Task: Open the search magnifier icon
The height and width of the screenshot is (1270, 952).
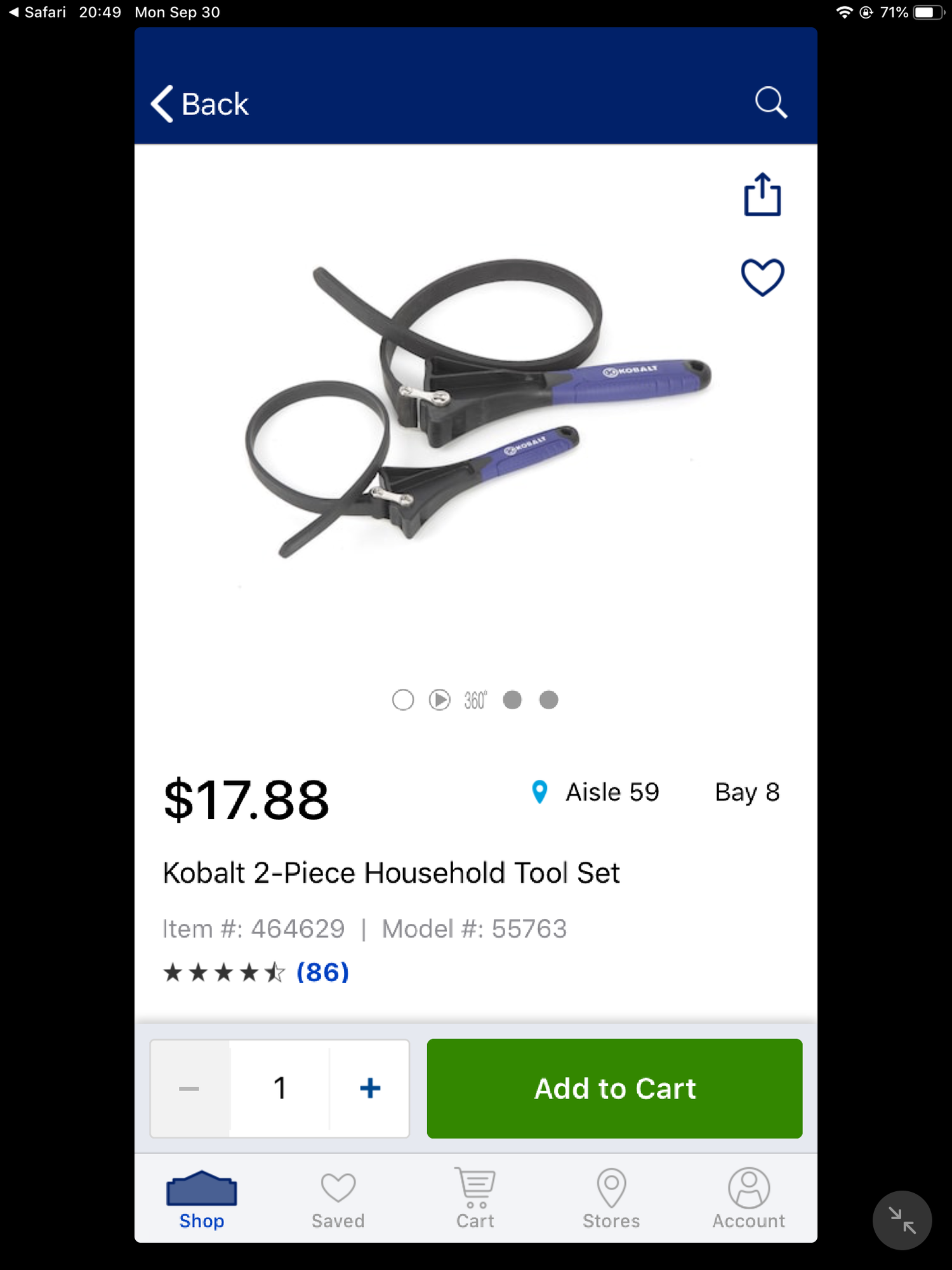Action: point(770,102)
